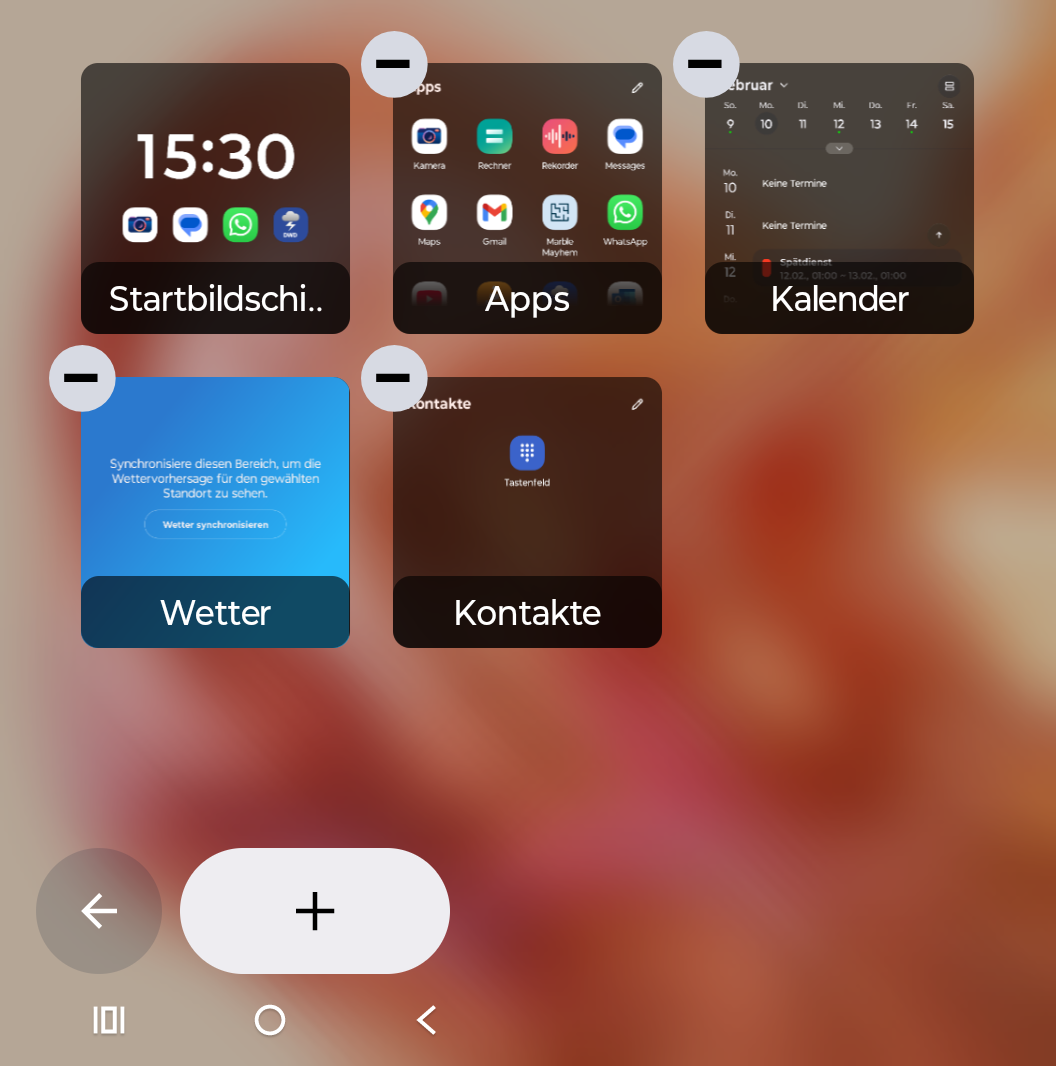Open recent apps from navigation bar
Screen dimensions: 1056x1066
coord(109,1020)
